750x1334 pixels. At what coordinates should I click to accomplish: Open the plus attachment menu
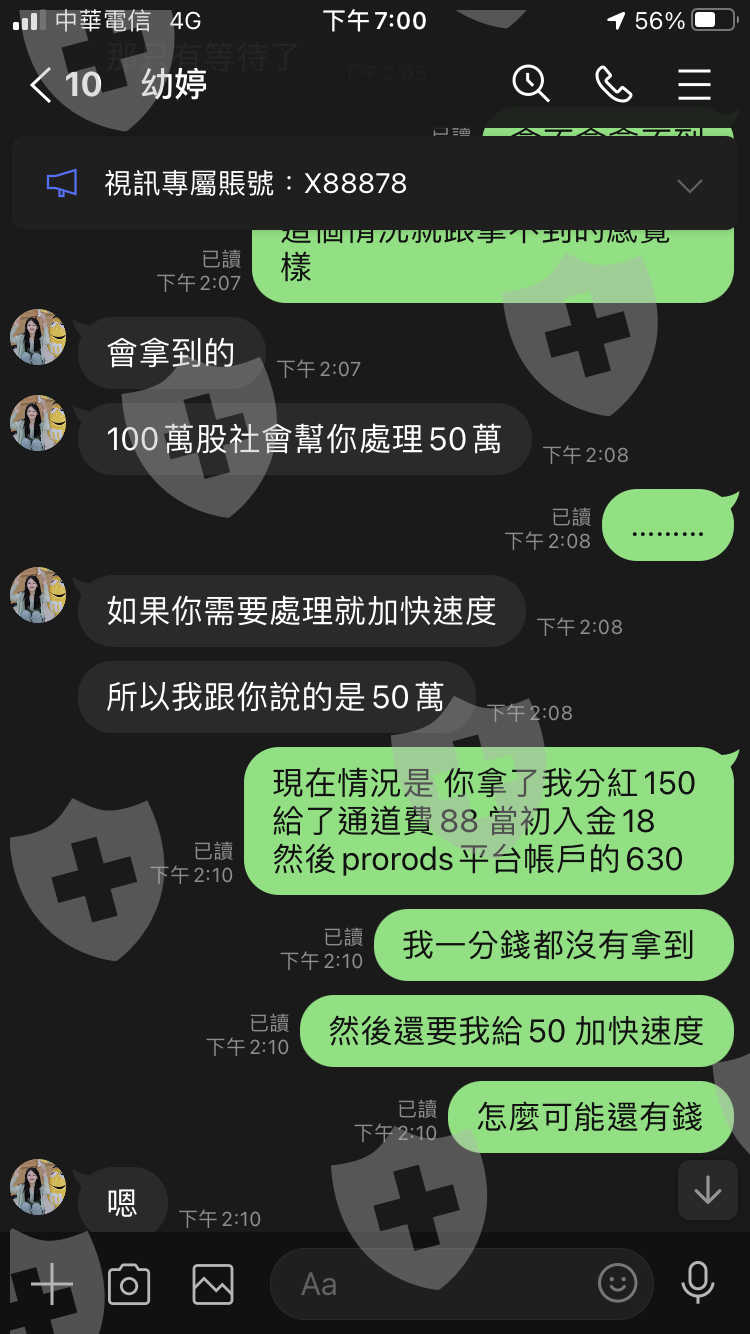pos(52,1283)
